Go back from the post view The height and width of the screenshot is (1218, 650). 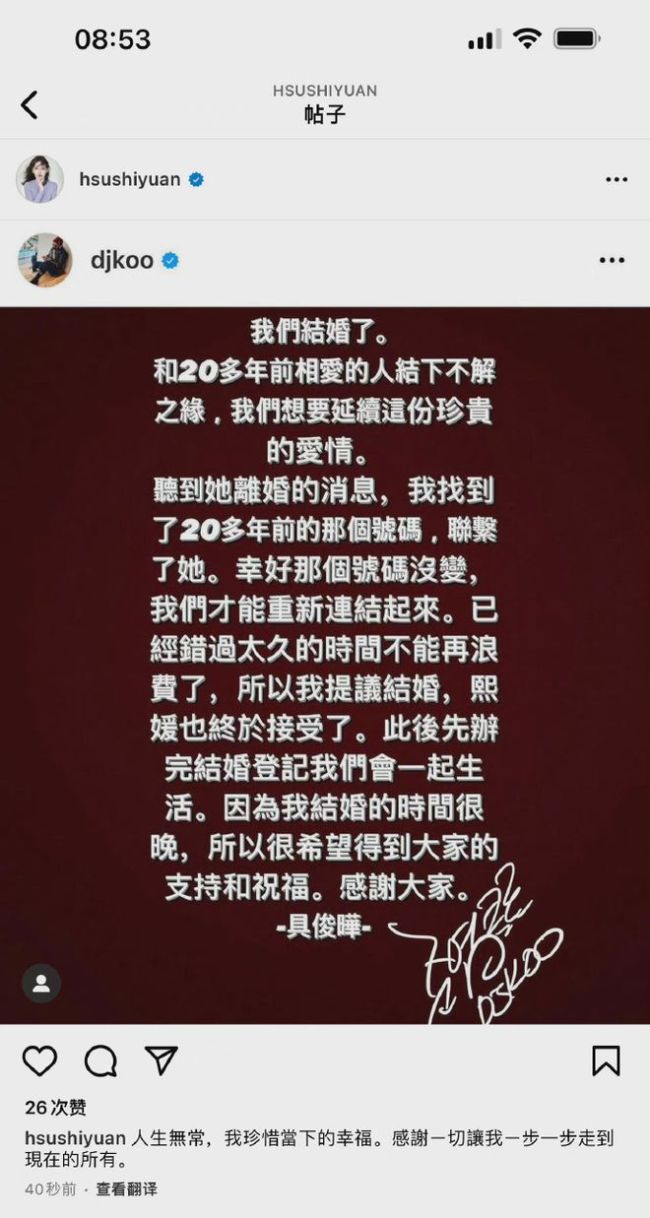(30, 104)
